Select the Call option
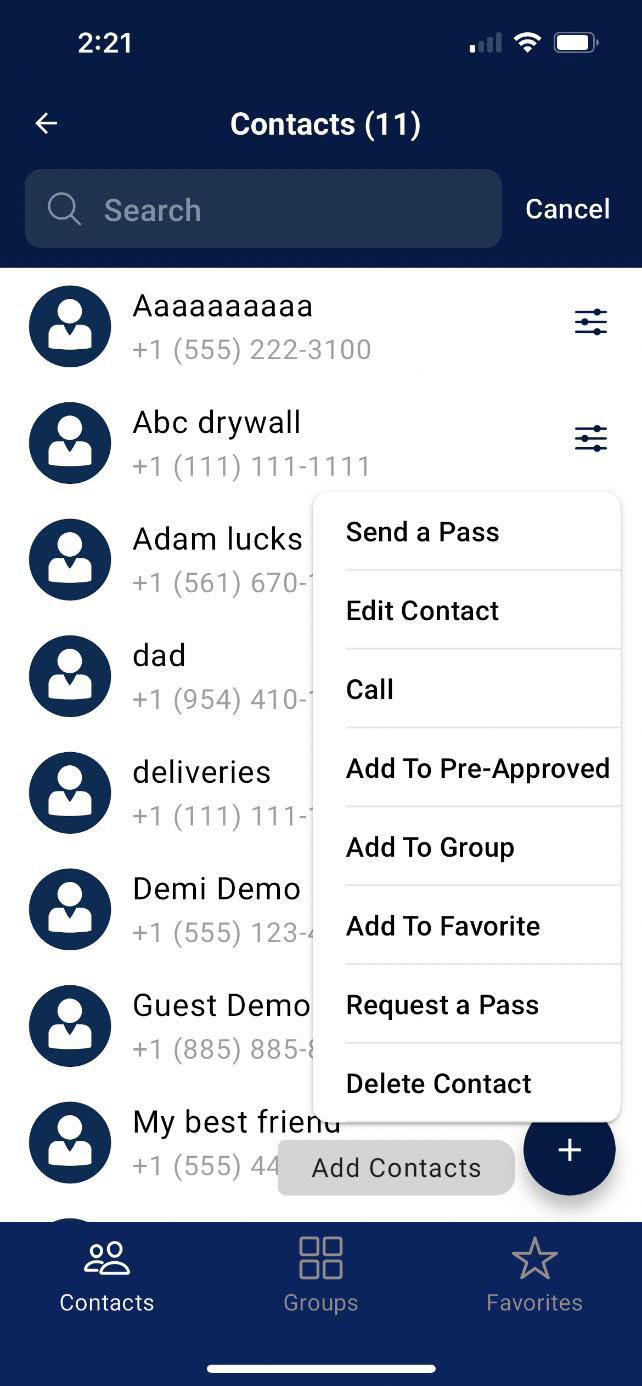 [370, 690]
